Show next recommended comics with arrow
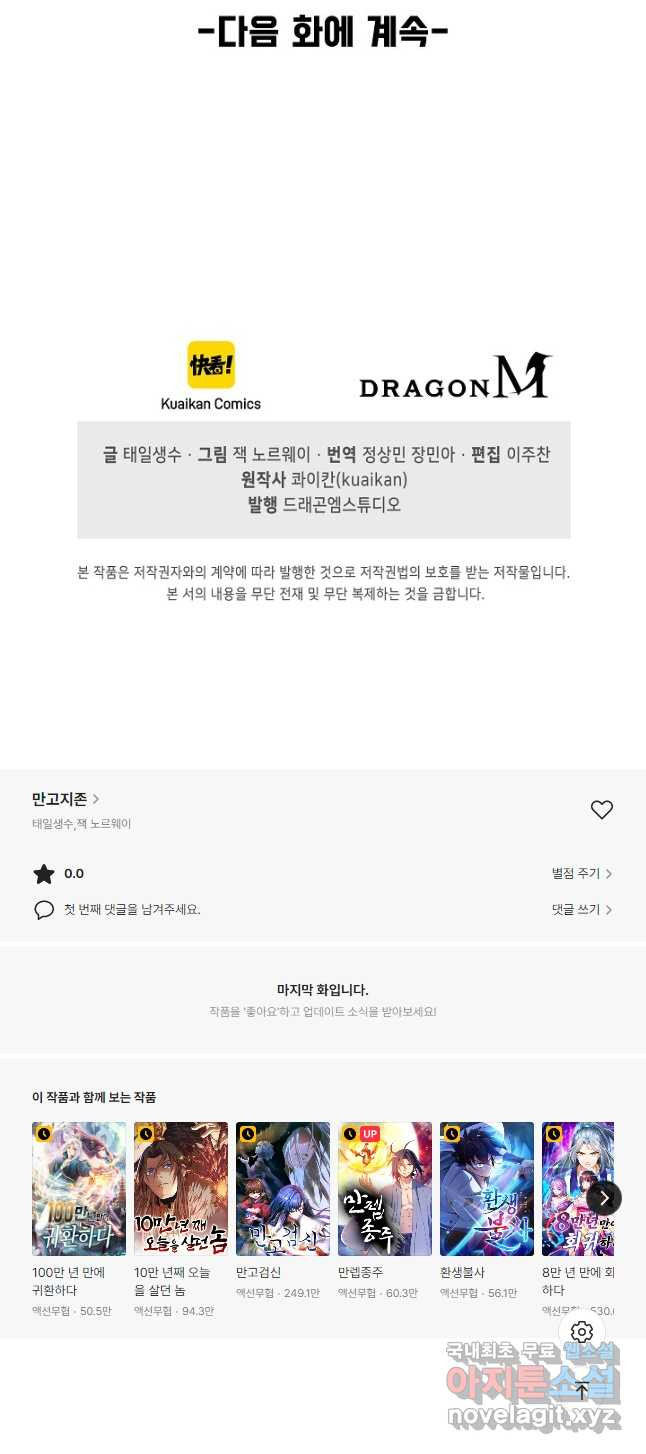This screenshot has width=646, height=1454. tap(604, 1198)
